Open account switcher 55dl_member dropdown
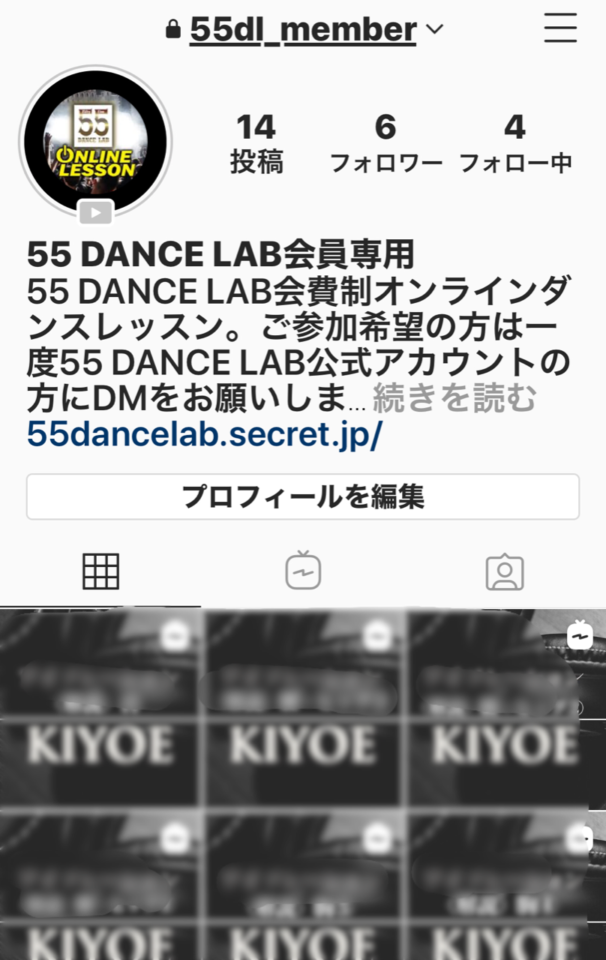Screen dimensions: 606x960 pos(304,30)
